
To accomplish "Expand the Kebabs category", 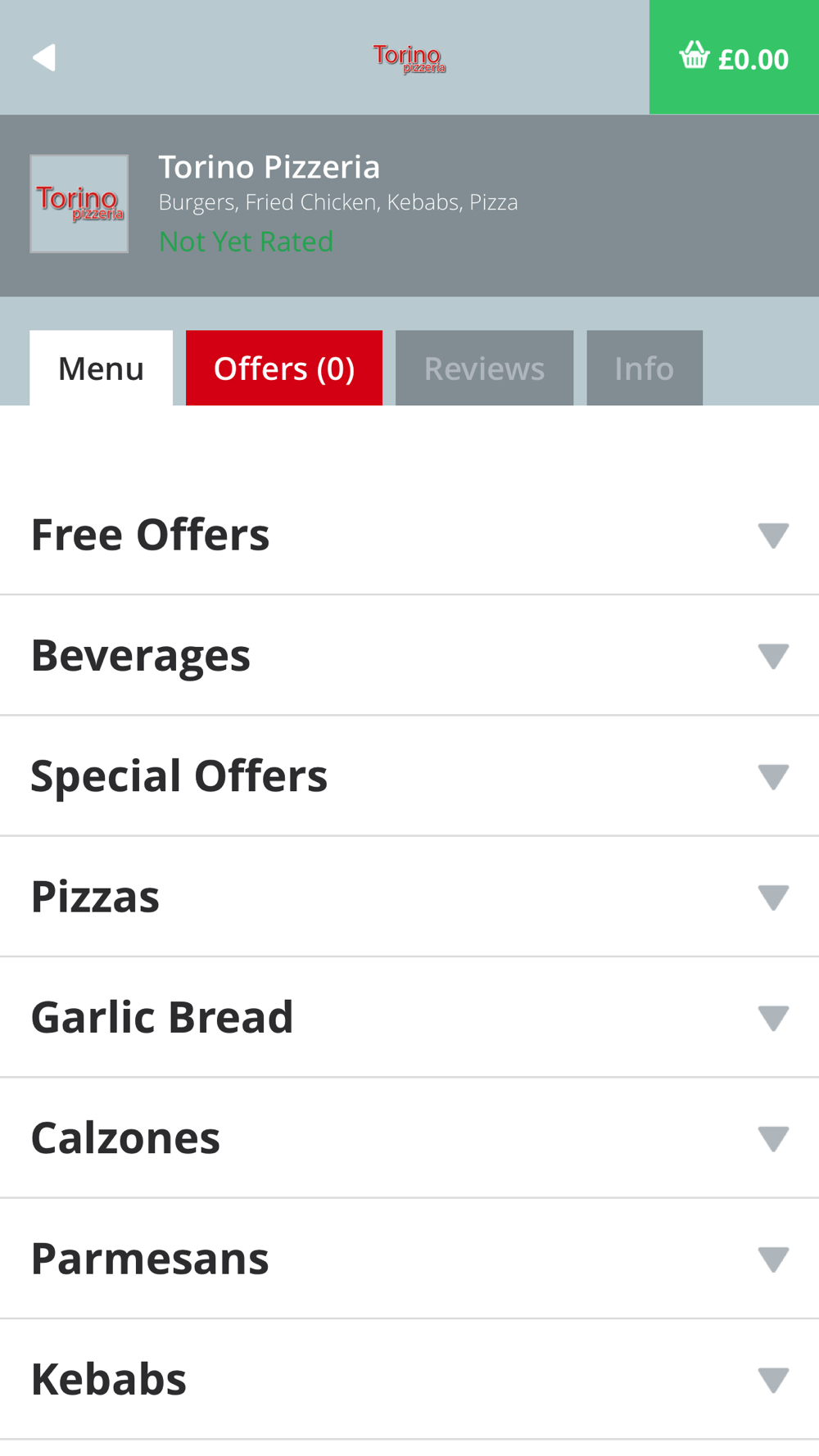I will 409,1379.
